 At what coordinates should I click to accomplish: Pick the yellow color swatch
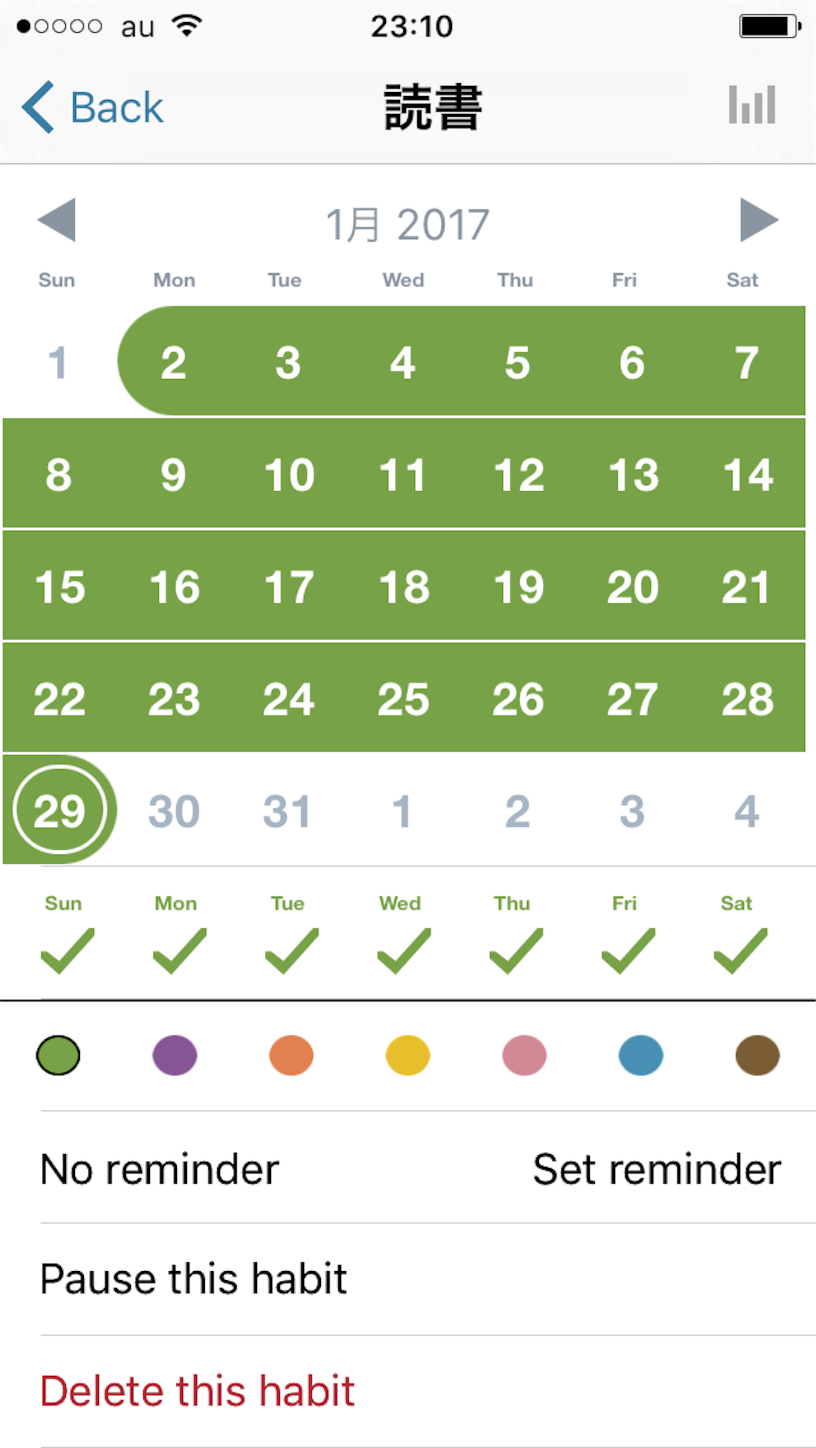pyautogui.click(x=408, y=1055)
